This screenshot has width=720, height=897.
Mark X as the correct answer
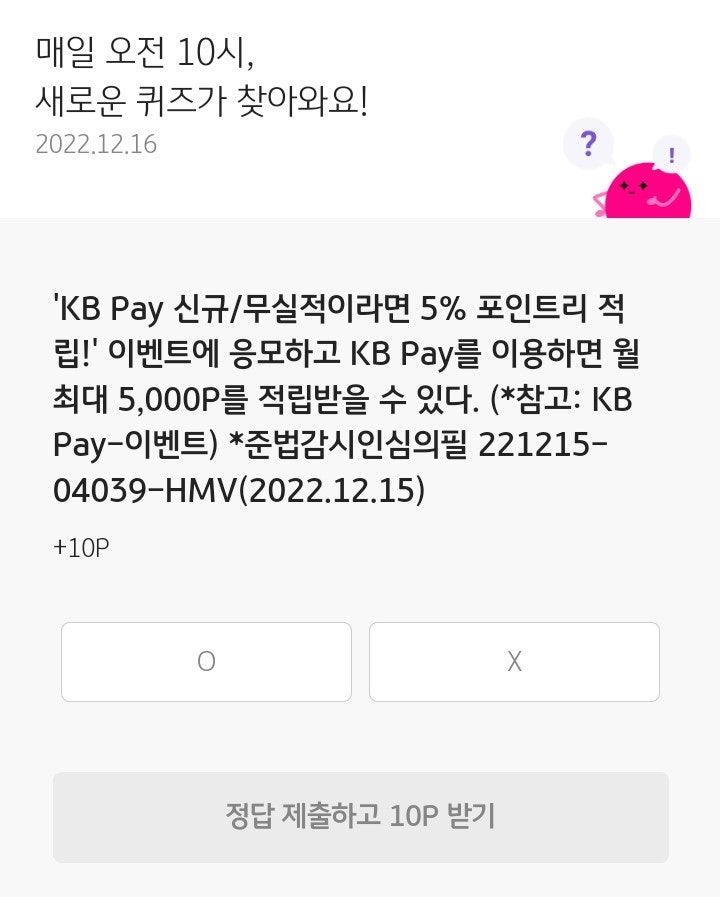point(514,661)
